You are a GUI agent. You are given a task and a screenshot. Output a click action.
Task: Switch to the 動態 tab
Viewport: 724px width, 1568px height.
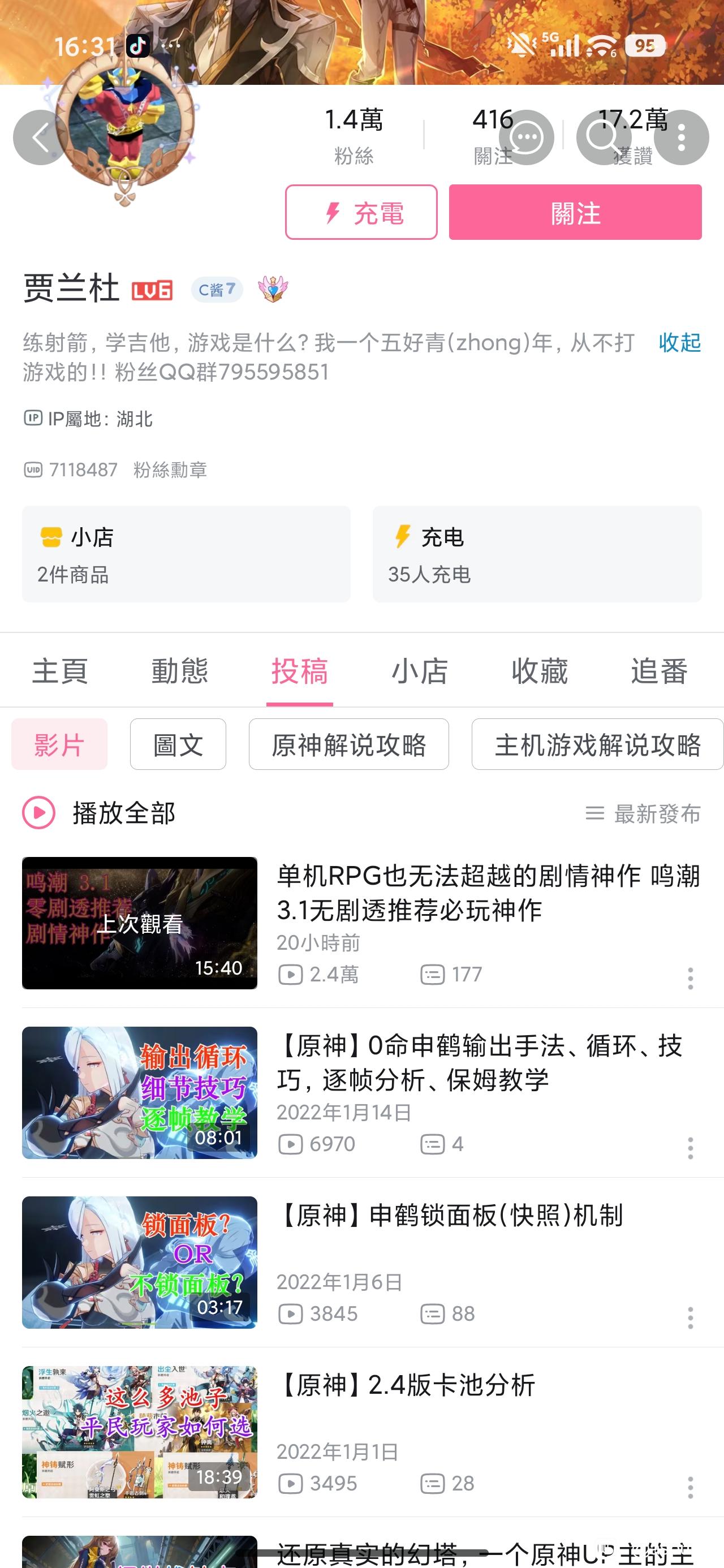click(180, 671)
